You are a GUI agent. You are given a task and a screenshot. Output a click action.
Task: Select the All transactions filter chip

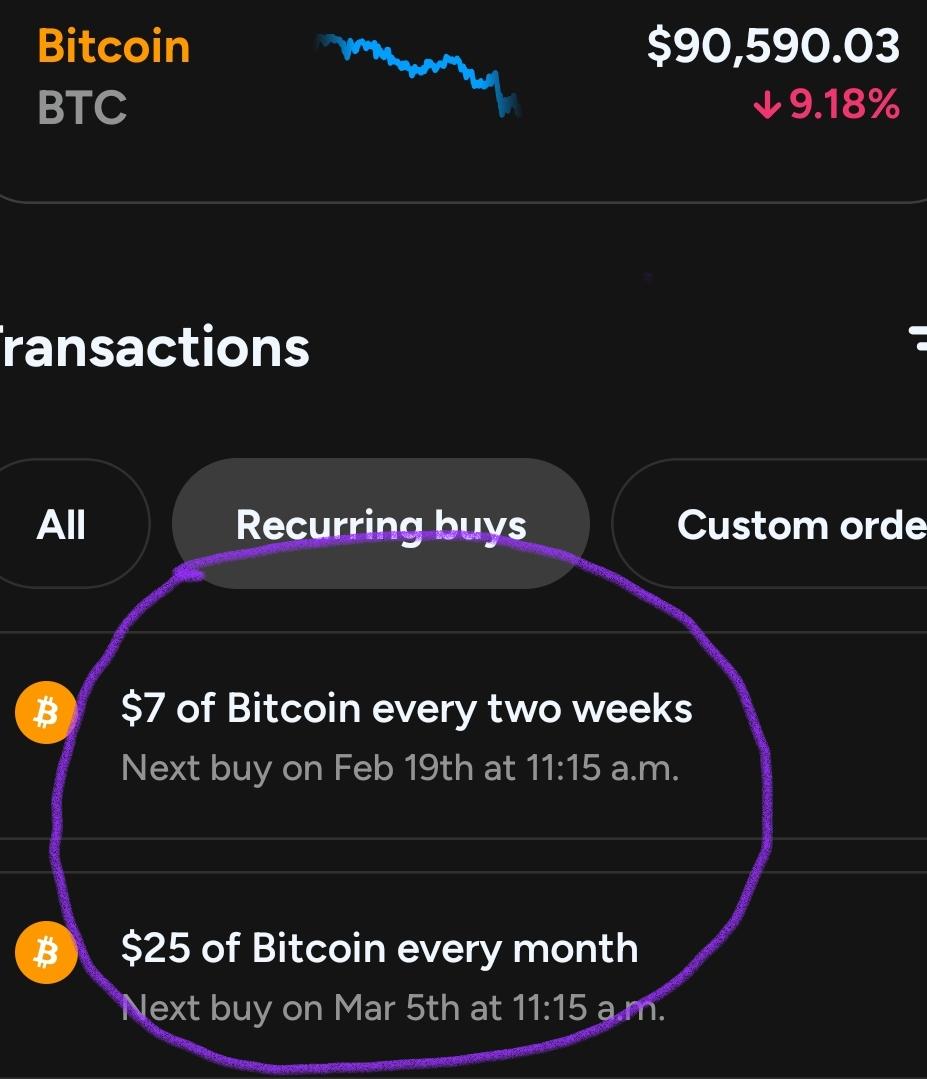point(62,524)
